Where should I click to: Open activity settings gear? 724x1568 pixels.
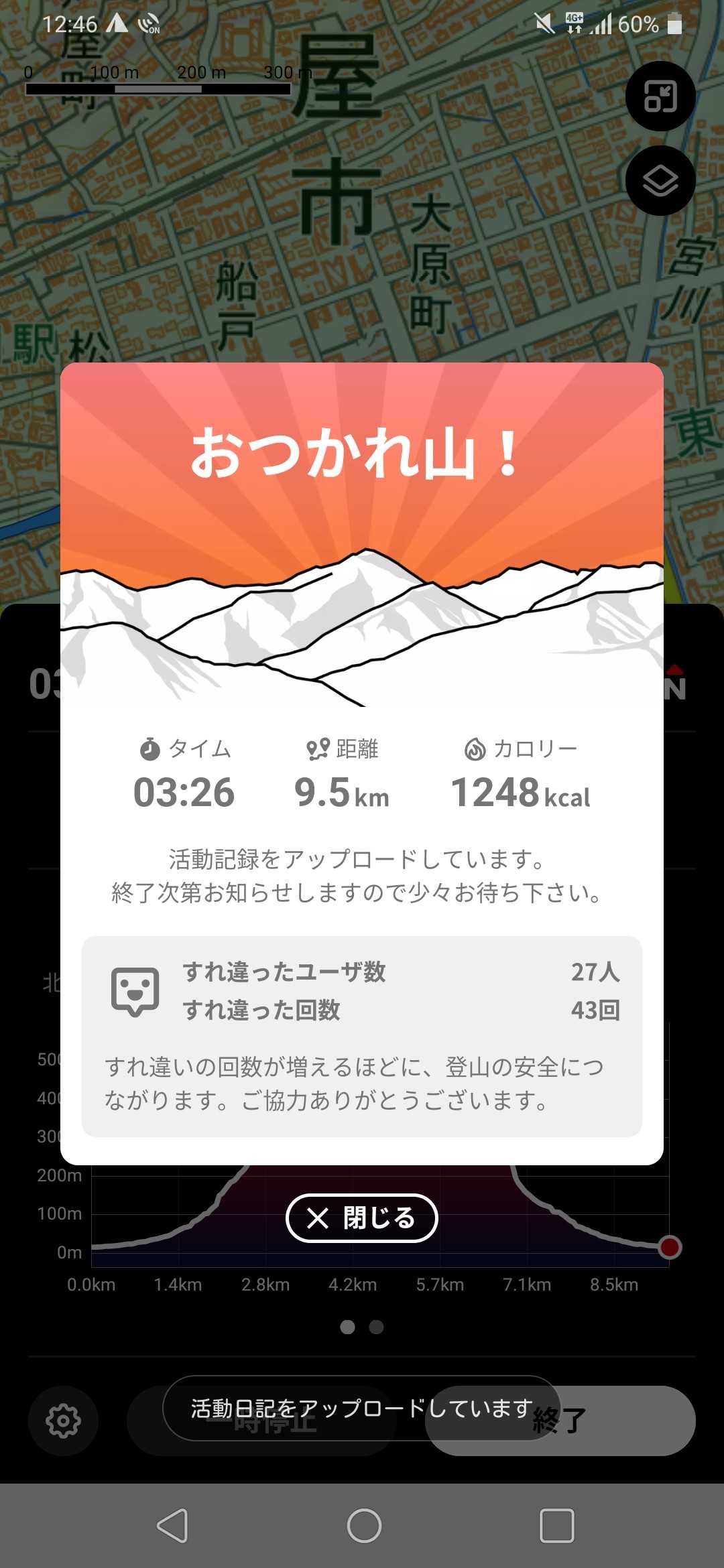pos(63,1421)
